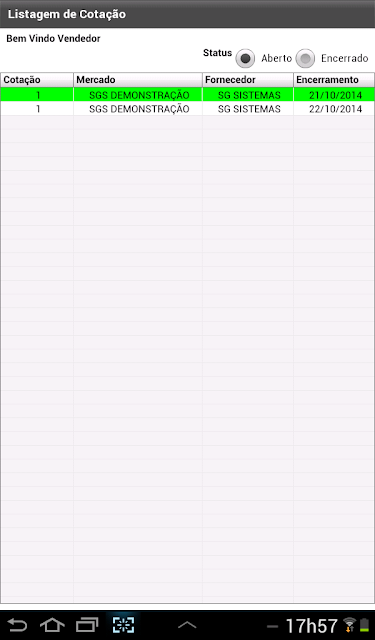Image resolution: width=375 pixels, height=640 pixels.
Task: Tap the system home button
Action: pos(52,625)
